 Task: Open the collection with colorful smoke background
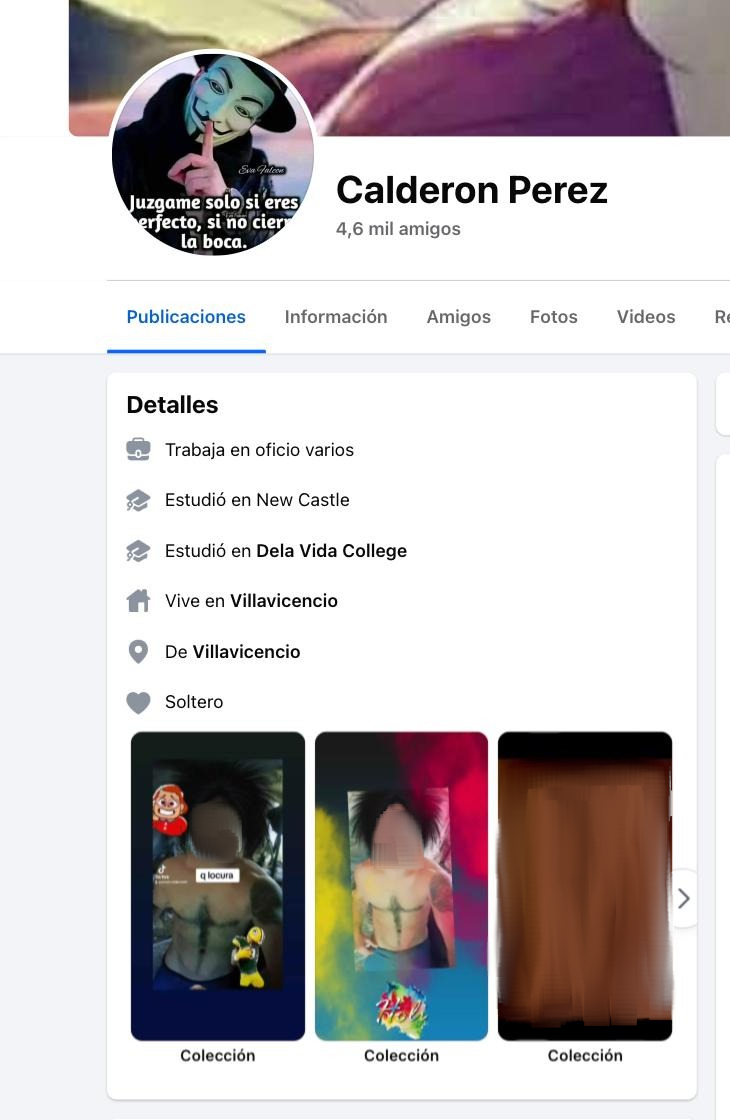point(401,885)
